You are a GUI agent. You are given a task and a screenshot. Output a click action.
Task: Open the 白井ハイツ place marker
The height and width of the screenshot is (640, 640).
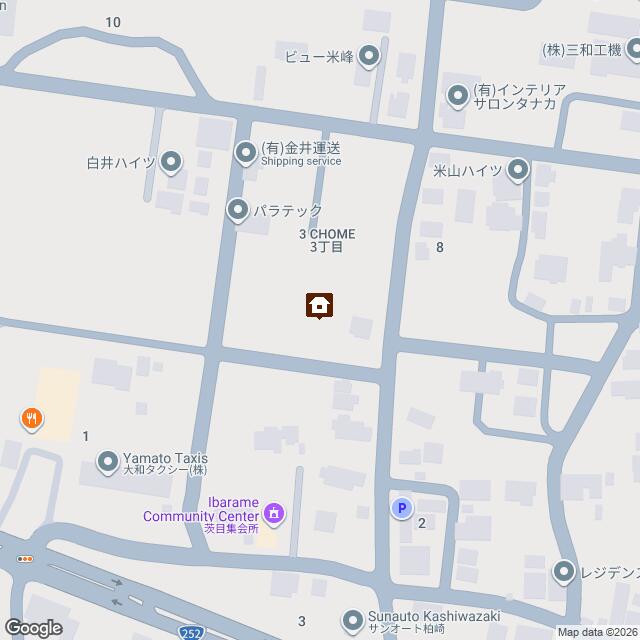point(171,161)
